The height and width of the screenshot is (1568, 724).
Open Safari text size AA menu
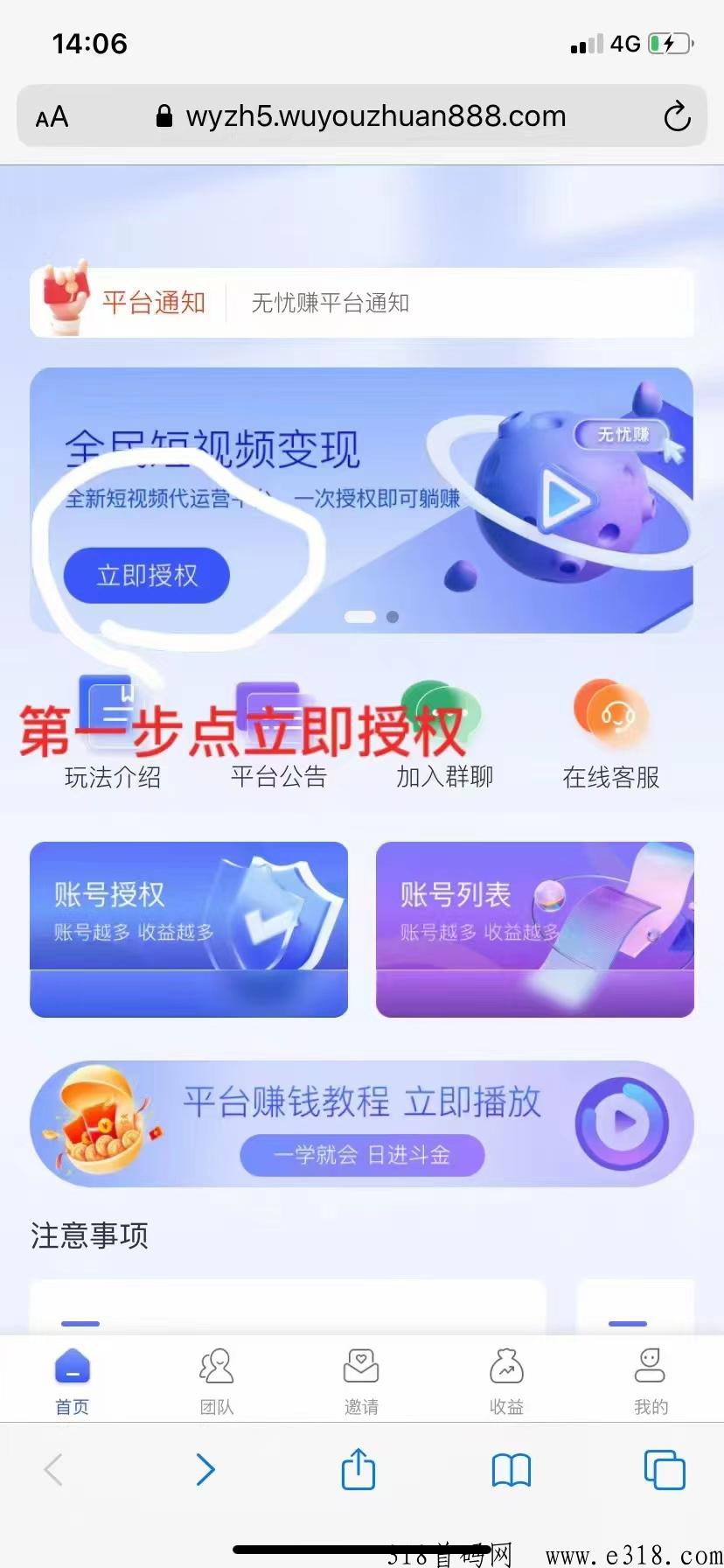[x=52, y=116]
